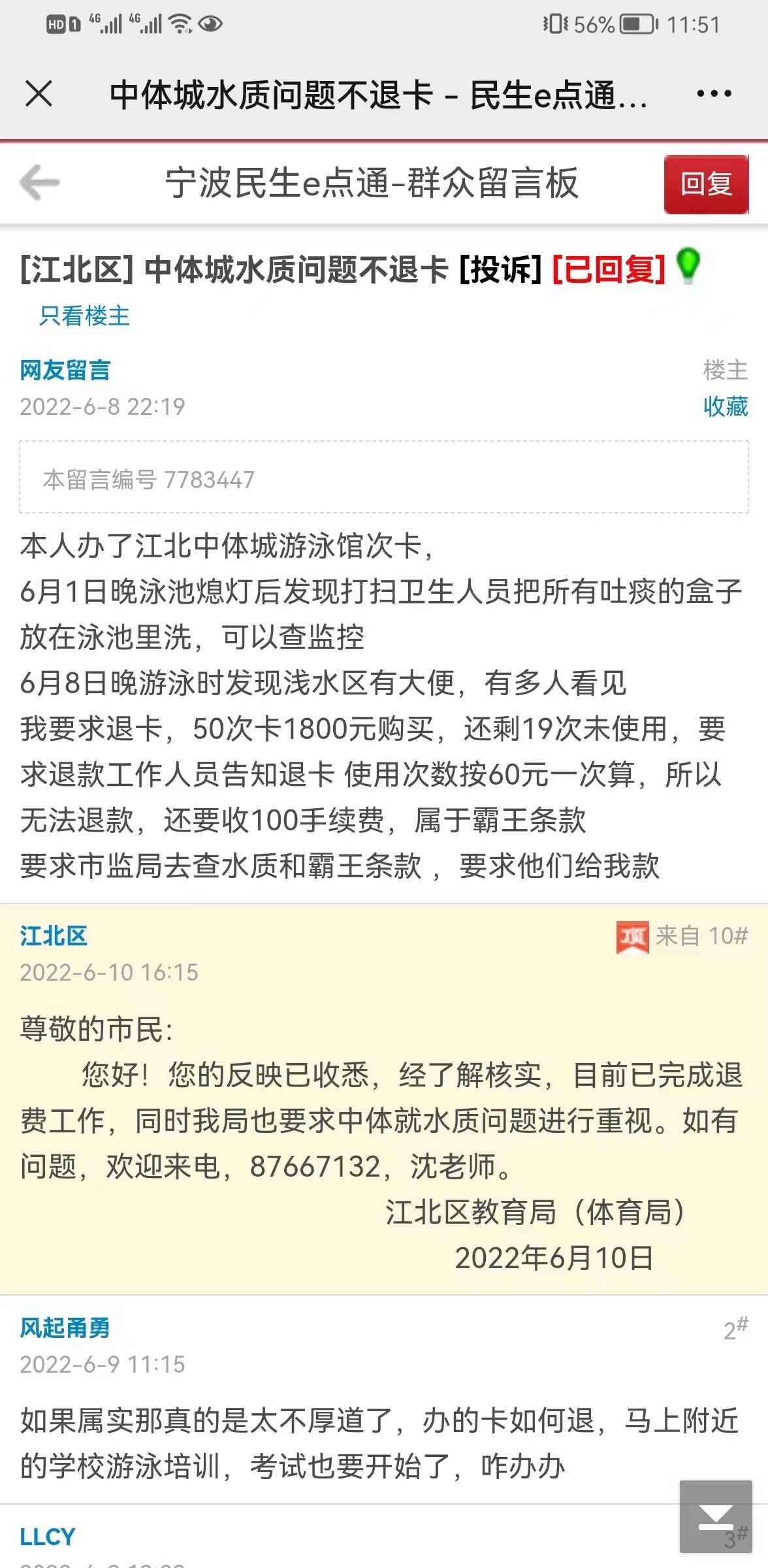Jump to bottom with the gray down-arrow button
The height and width of the screenshot is (1568, 768).
pos(716,1516)
